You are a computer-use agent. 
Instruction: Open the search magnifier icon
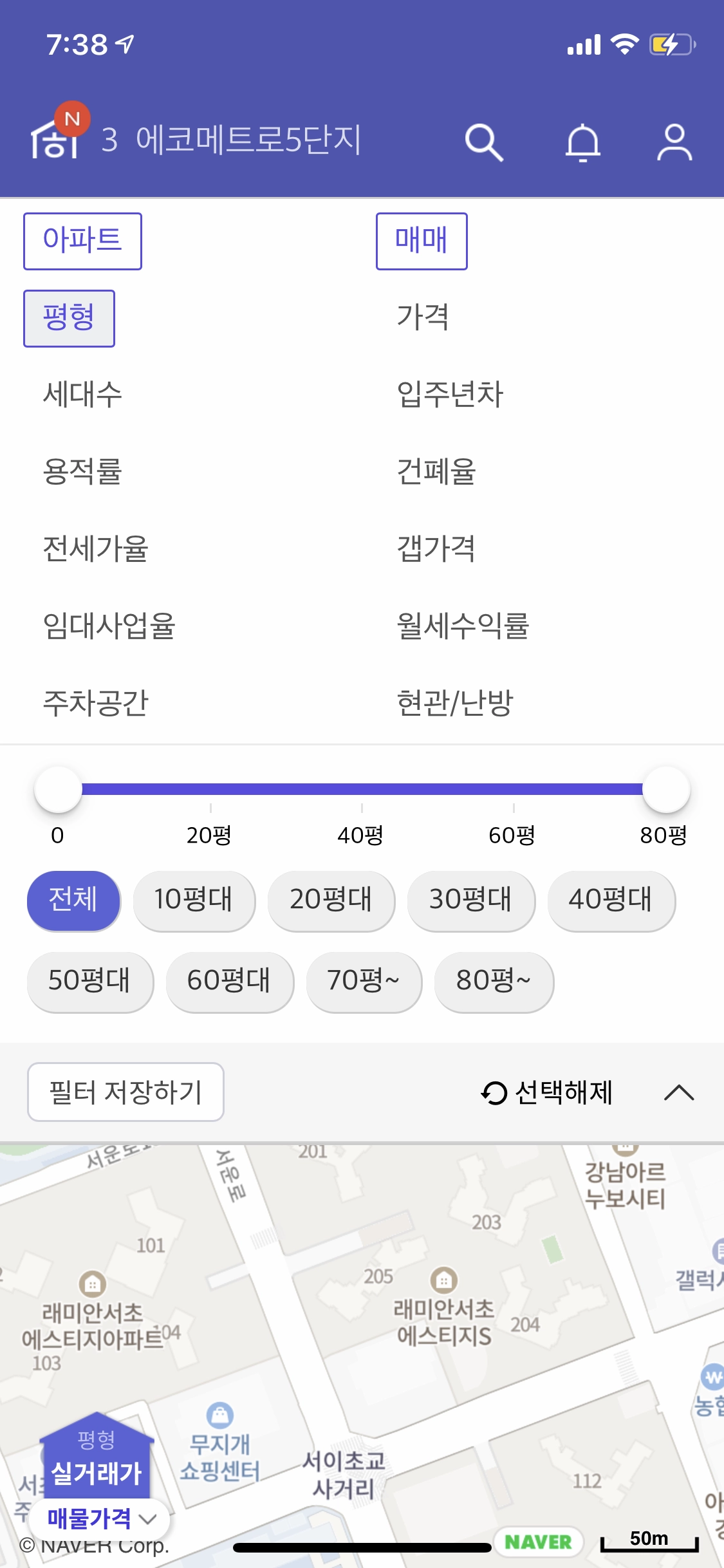pos(483,142)
